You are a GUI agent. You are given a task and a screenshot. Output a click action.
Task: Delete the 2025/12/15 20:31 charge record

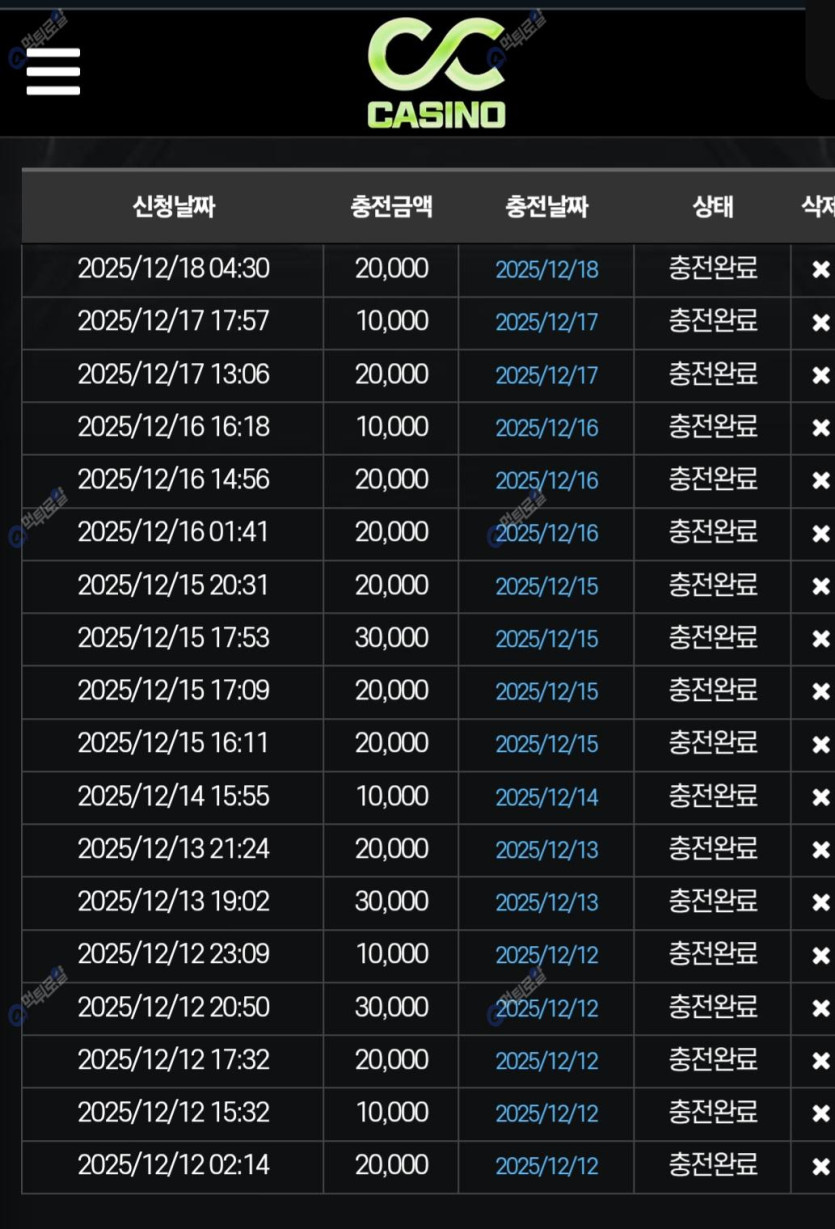(x=820, y=587)
